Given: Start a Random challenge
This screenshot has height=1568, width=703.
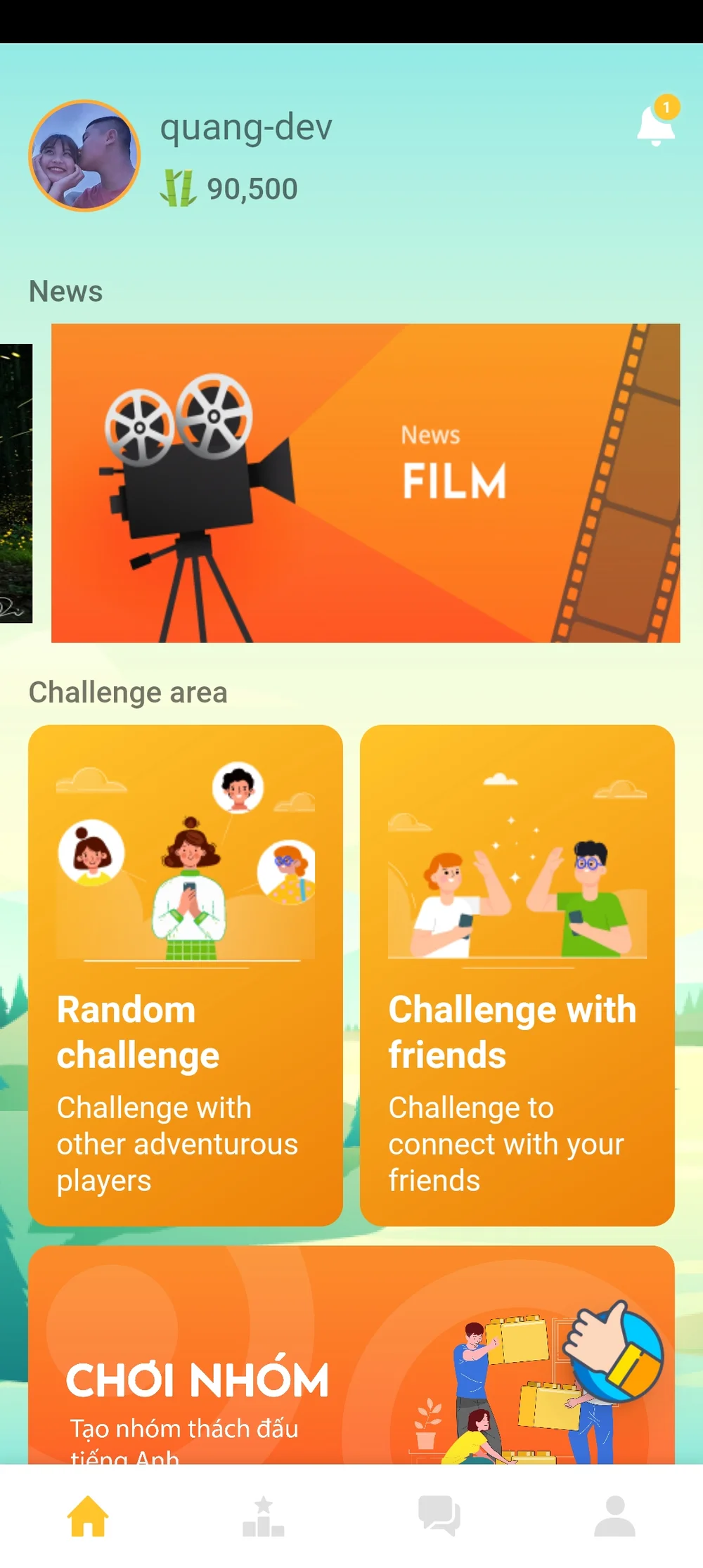Looking at the screenshot, I should (186, 975).
